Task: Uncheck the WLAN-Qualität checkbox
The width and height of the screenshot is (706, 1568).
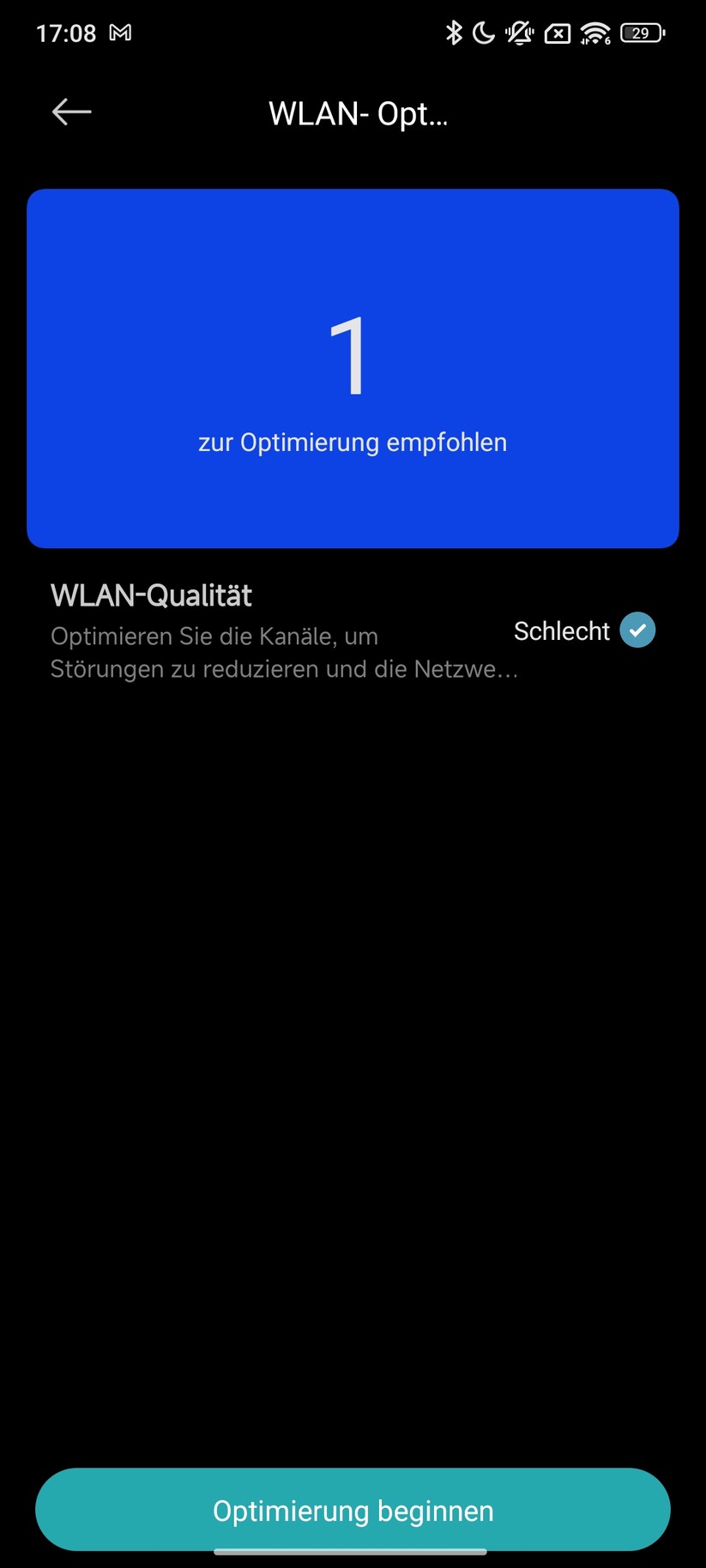Action: 637,630
